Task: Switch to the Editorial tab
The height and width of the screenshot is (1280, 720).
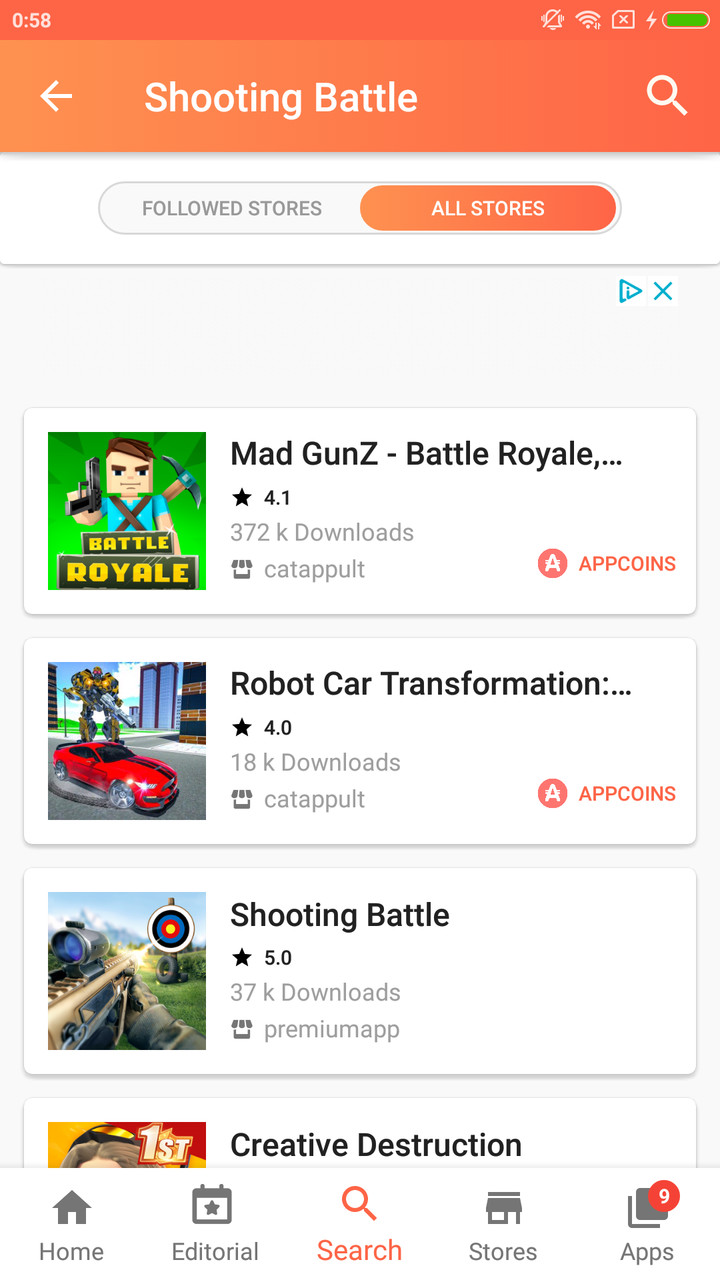Action: point(215,1226)
